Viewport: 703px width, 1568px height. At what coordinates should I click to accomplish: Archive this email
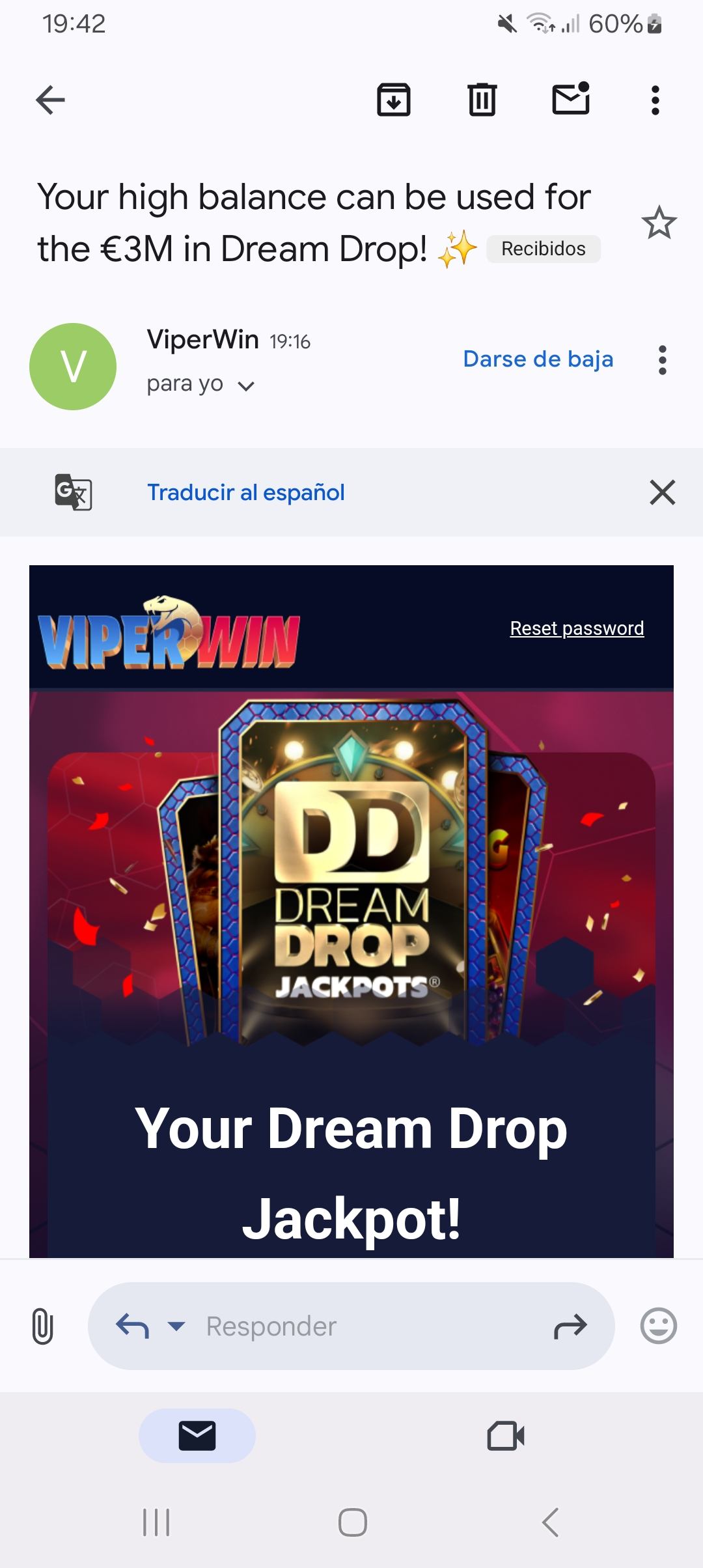coord(394,100)
